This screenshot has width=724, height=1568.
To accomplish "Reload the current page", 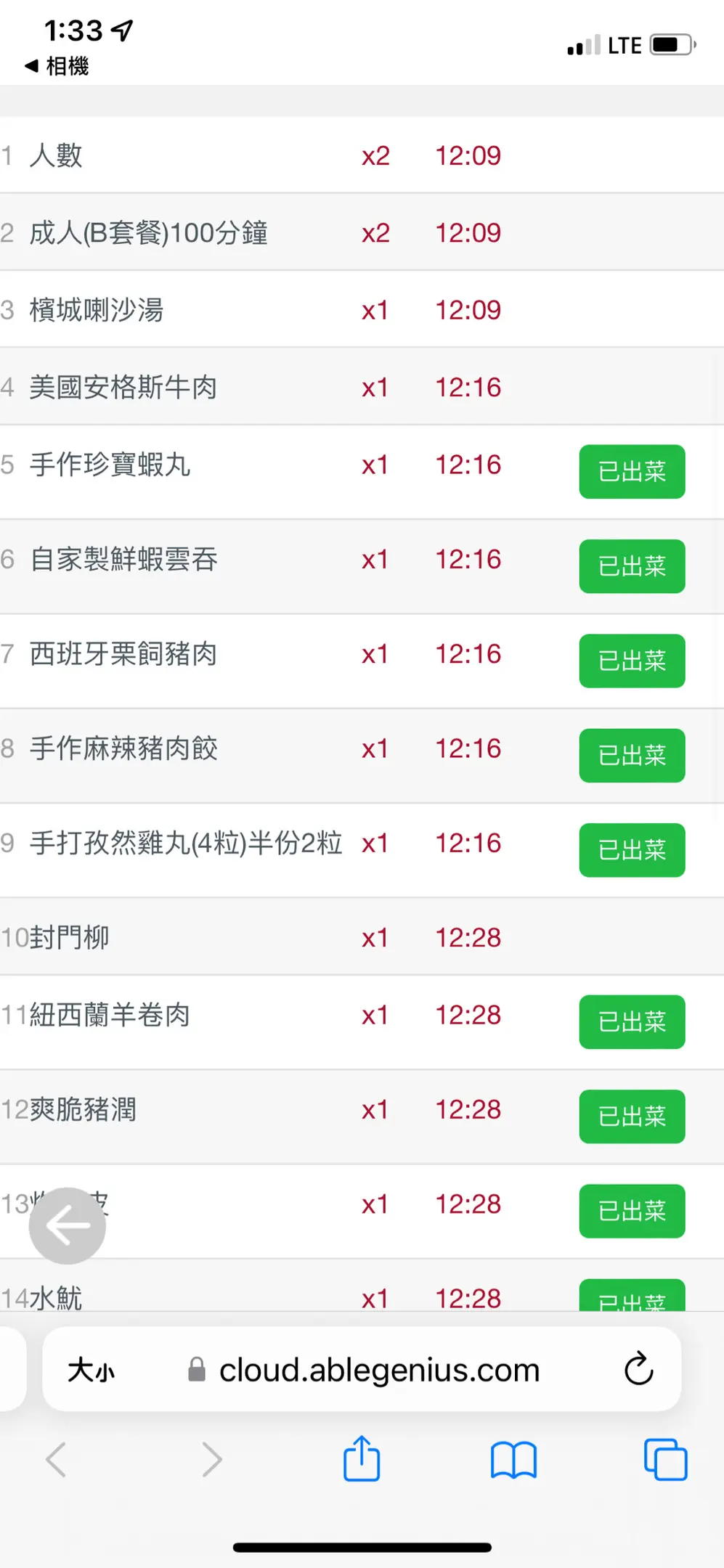I will 638,1370.
